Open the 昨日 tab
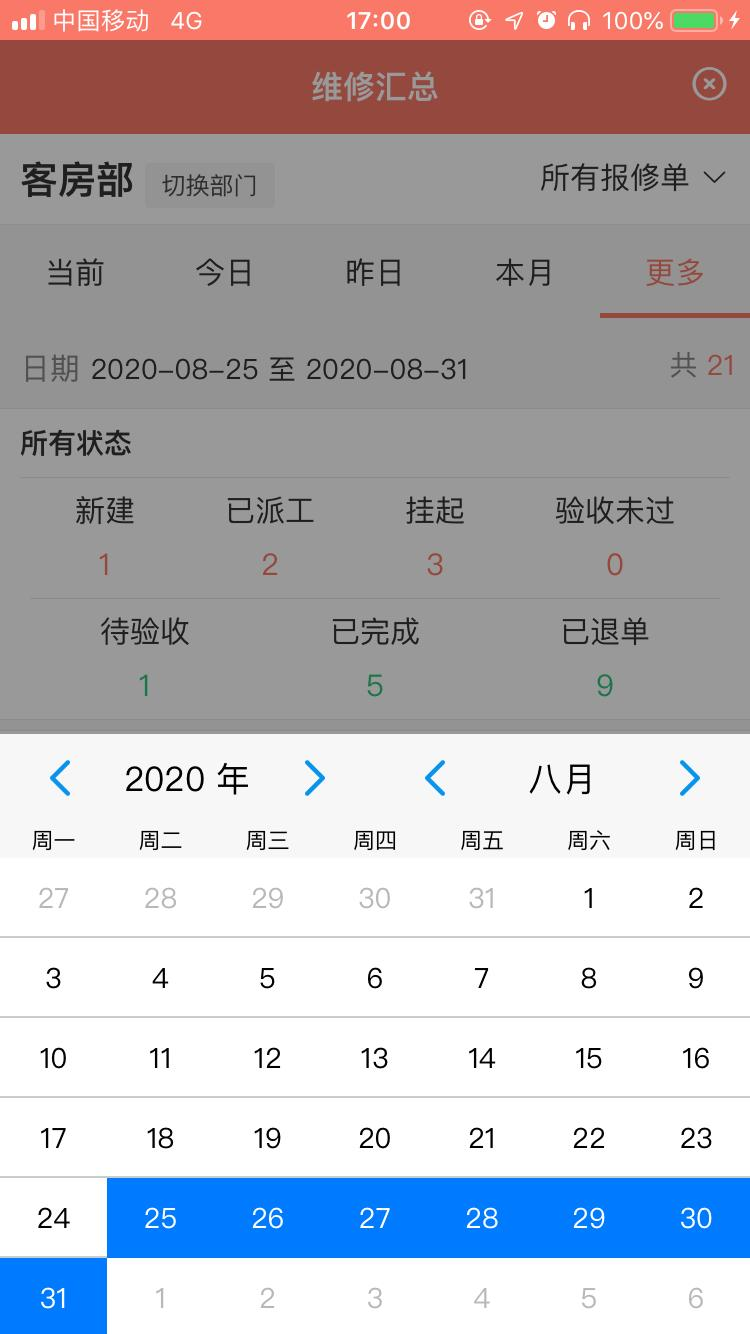Screen dimensions: 750x1334 coord(374,272)
